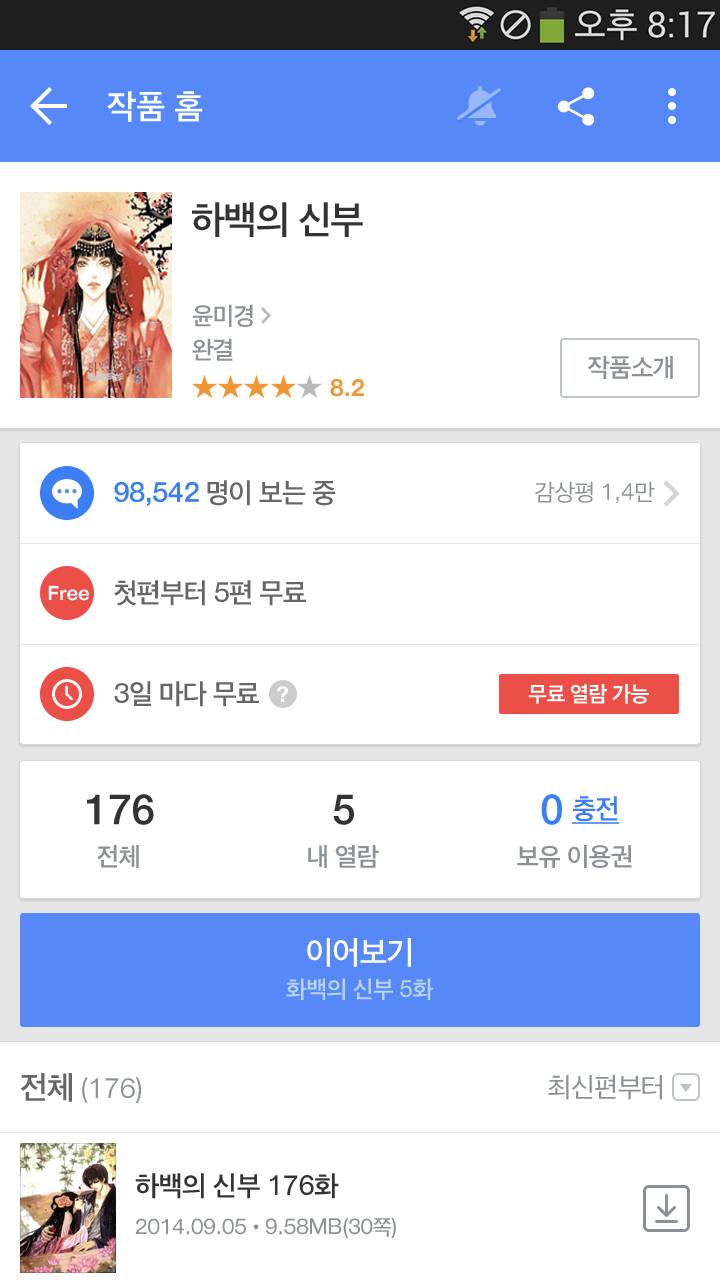Tap the 무료 열람 가능 button
Viewport: 720px width, 1280px height.
click(589, 694)
